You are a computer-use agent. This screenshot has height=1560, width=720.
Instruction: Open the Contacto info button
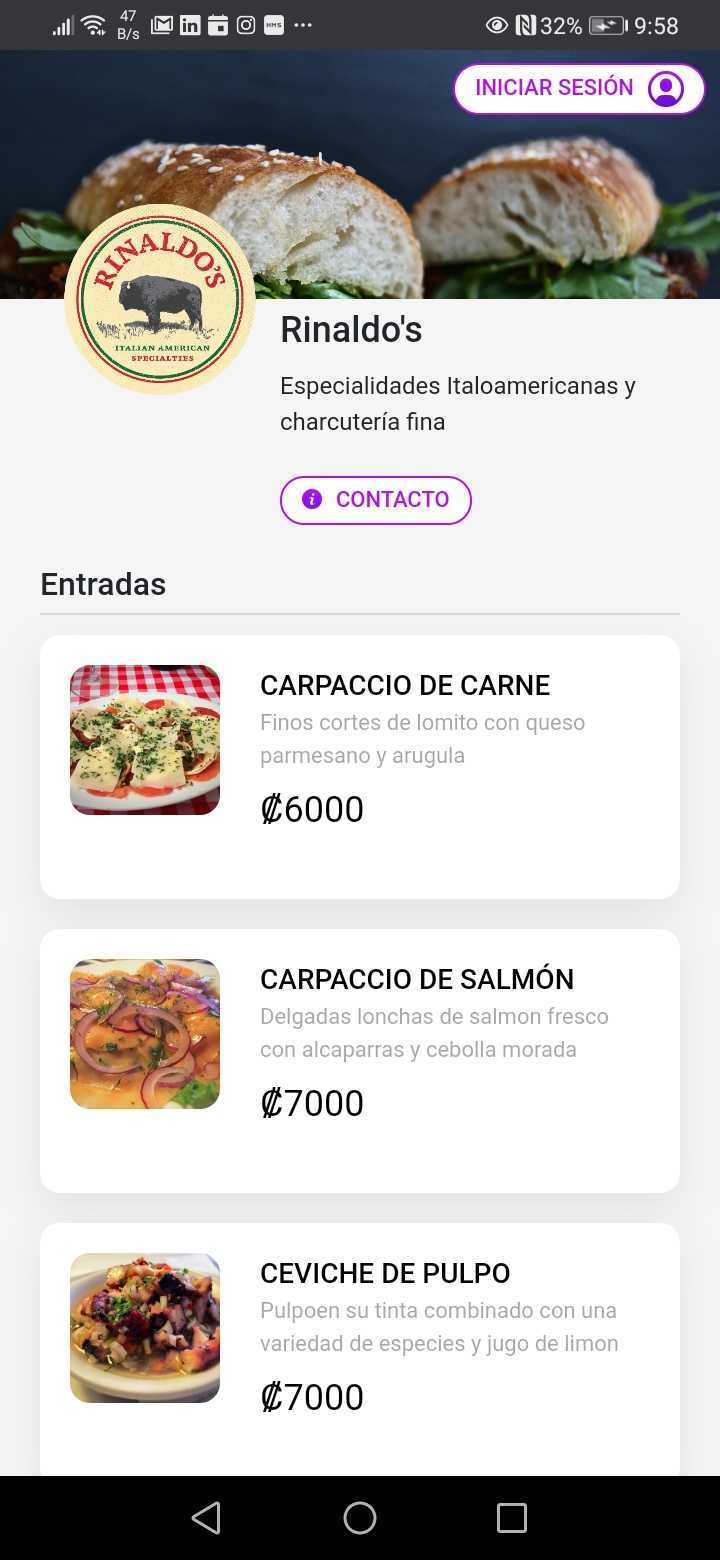[375, 500]
